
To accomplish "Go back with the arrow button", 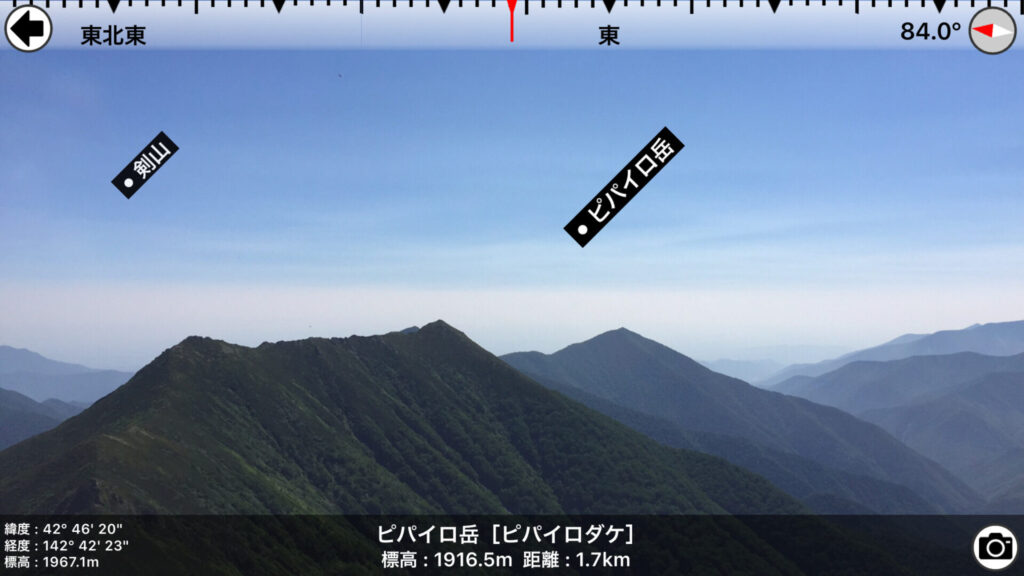I will coord(28,29).
